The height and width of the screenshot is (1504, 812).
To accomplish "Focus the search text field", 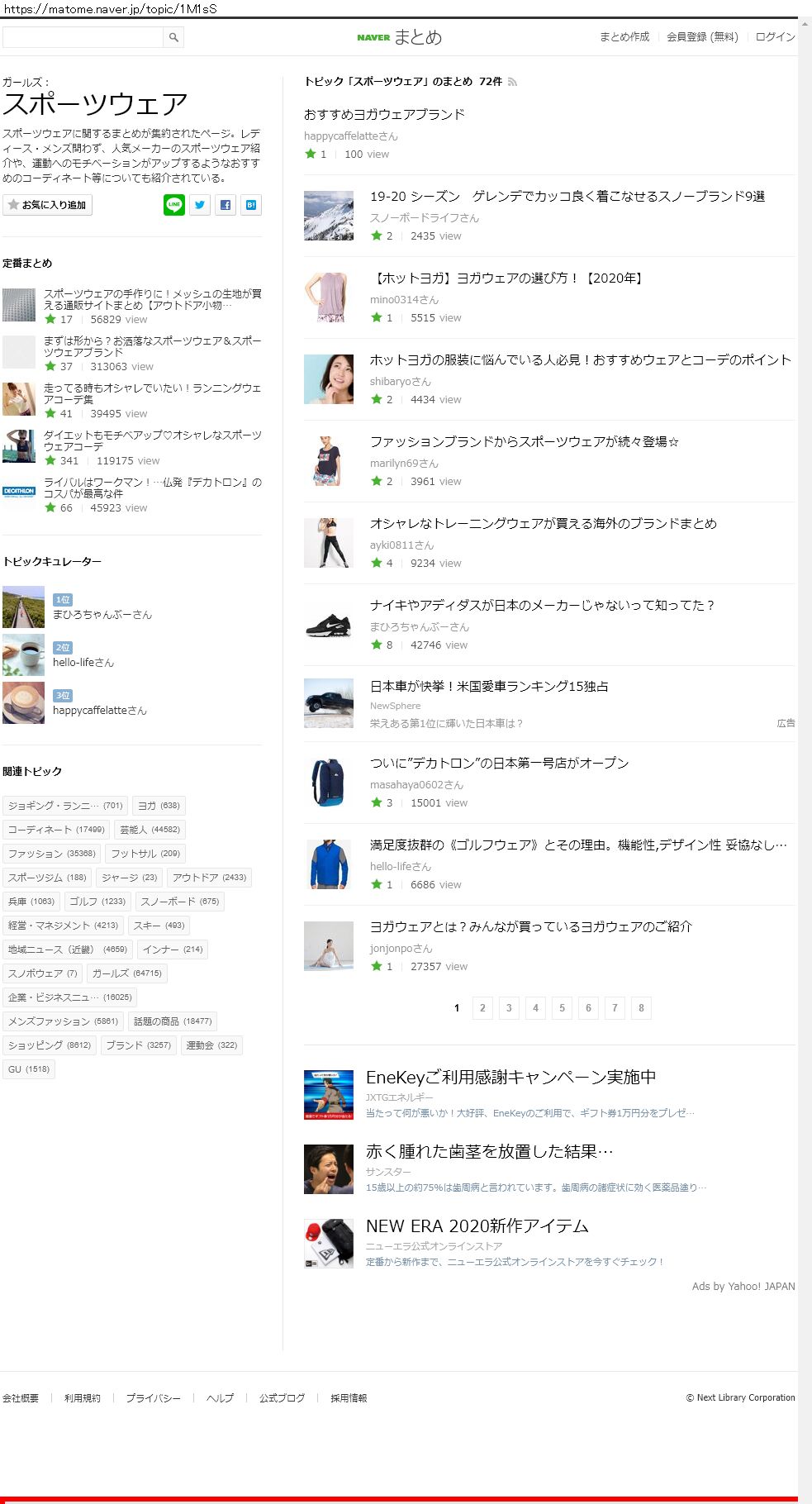I will (x=83, y=37).
